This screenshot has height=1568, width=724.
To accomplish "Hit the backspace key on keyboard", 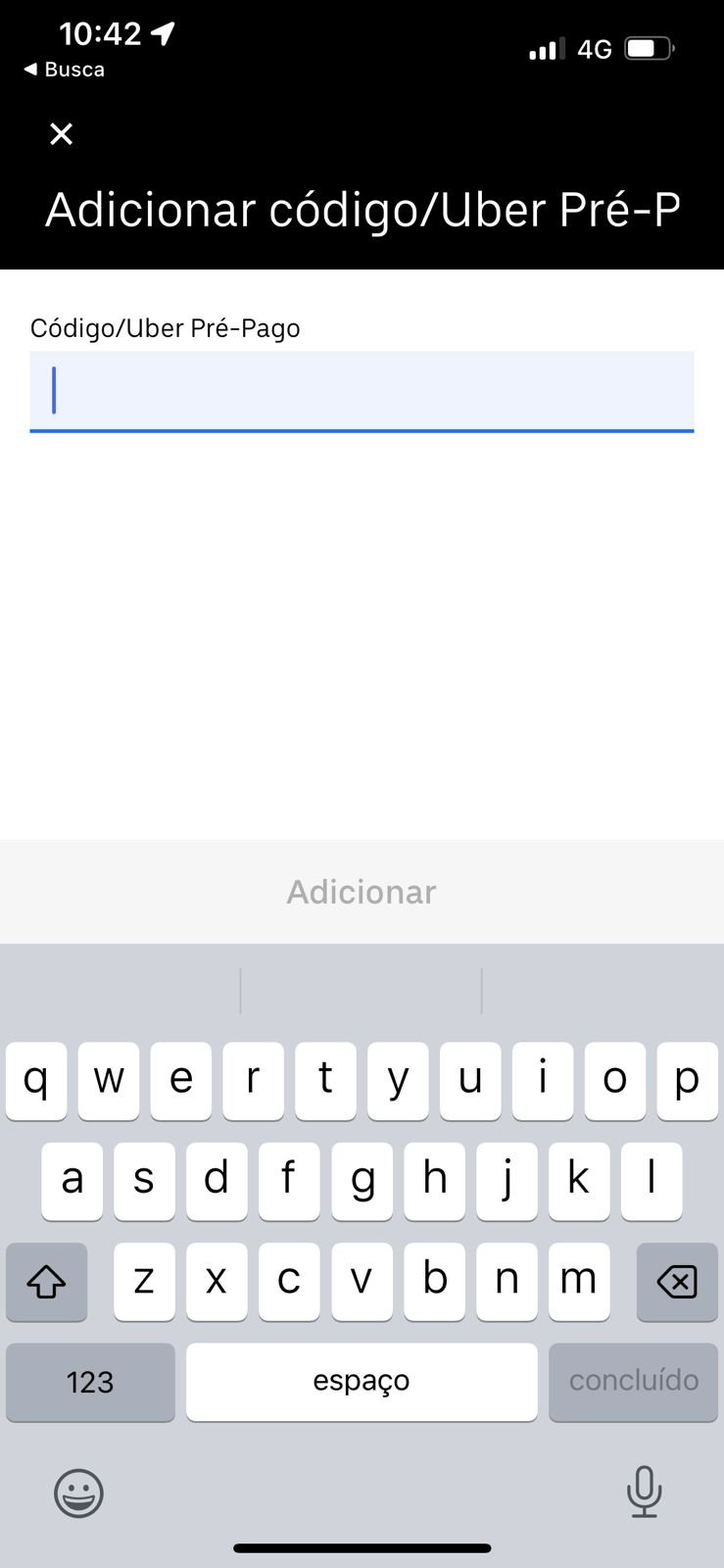I will coord(677,1282).
